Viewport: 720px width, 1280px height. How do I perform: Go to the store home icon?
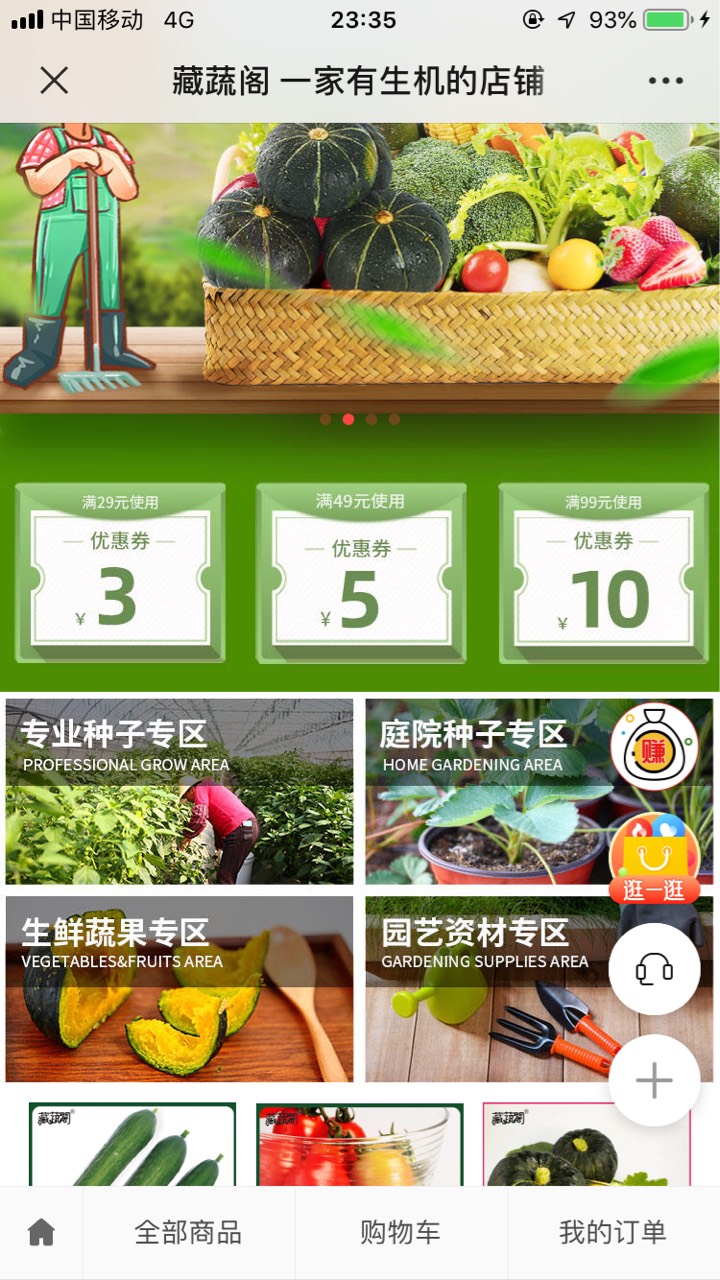[x=41, y=1233]
